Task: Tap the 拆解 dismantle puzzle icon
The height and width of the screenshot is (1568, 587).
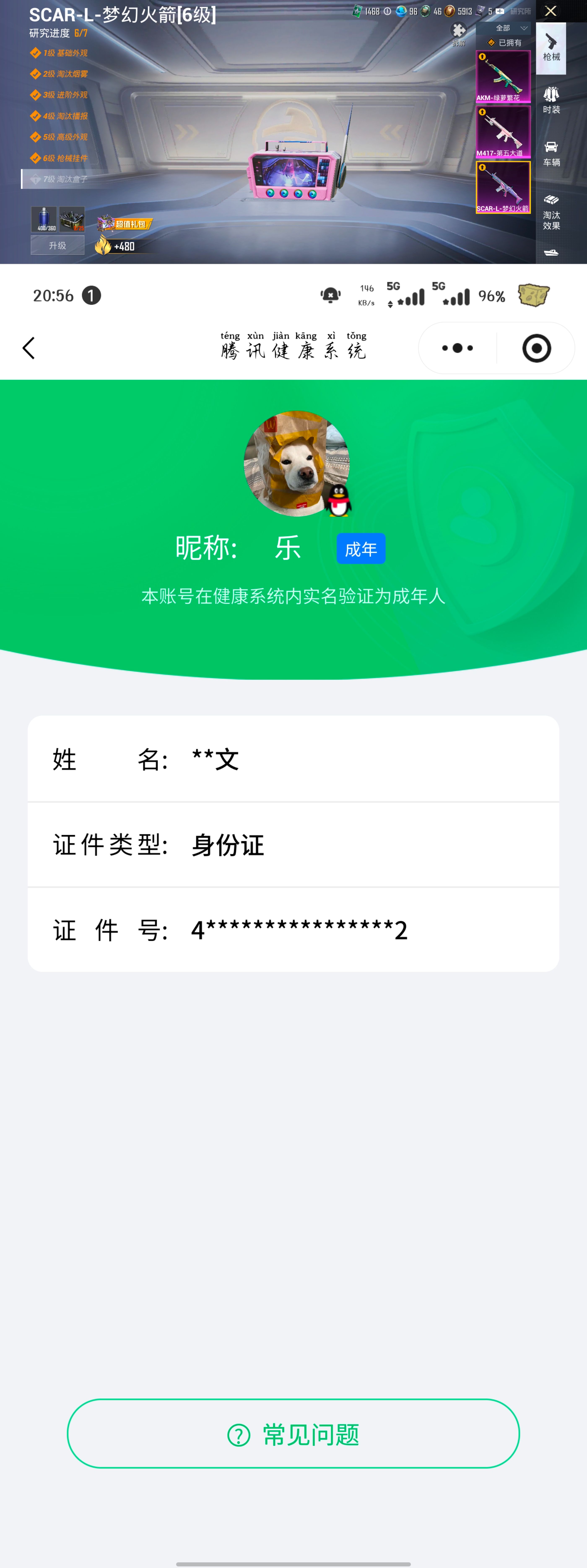Action: (x=458, y=30)
